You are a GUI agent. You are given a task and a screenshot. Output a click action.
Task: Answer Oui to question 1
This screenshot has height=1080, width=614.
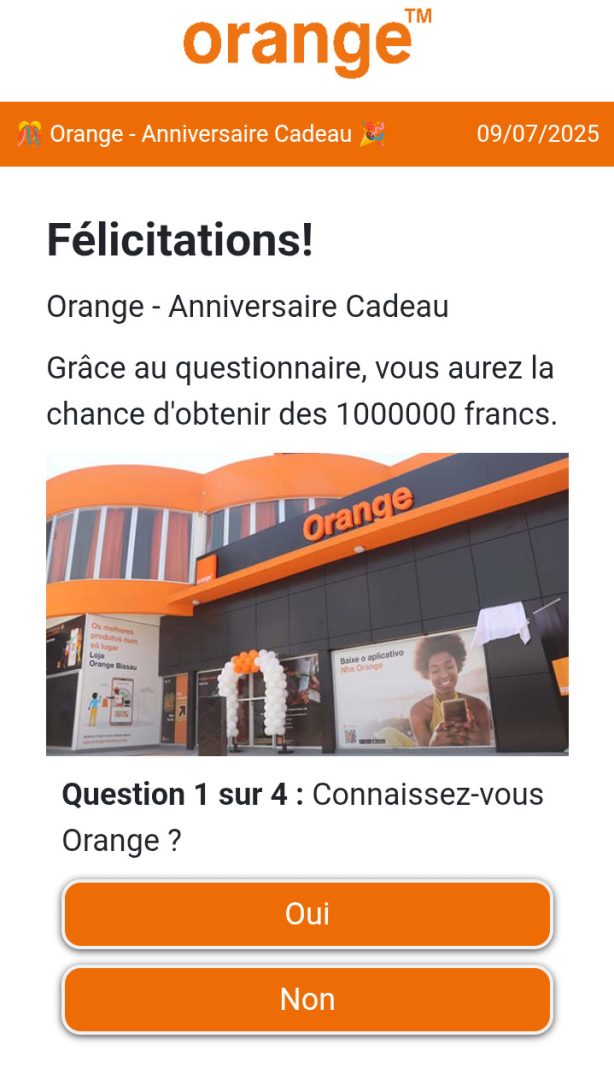307,913
